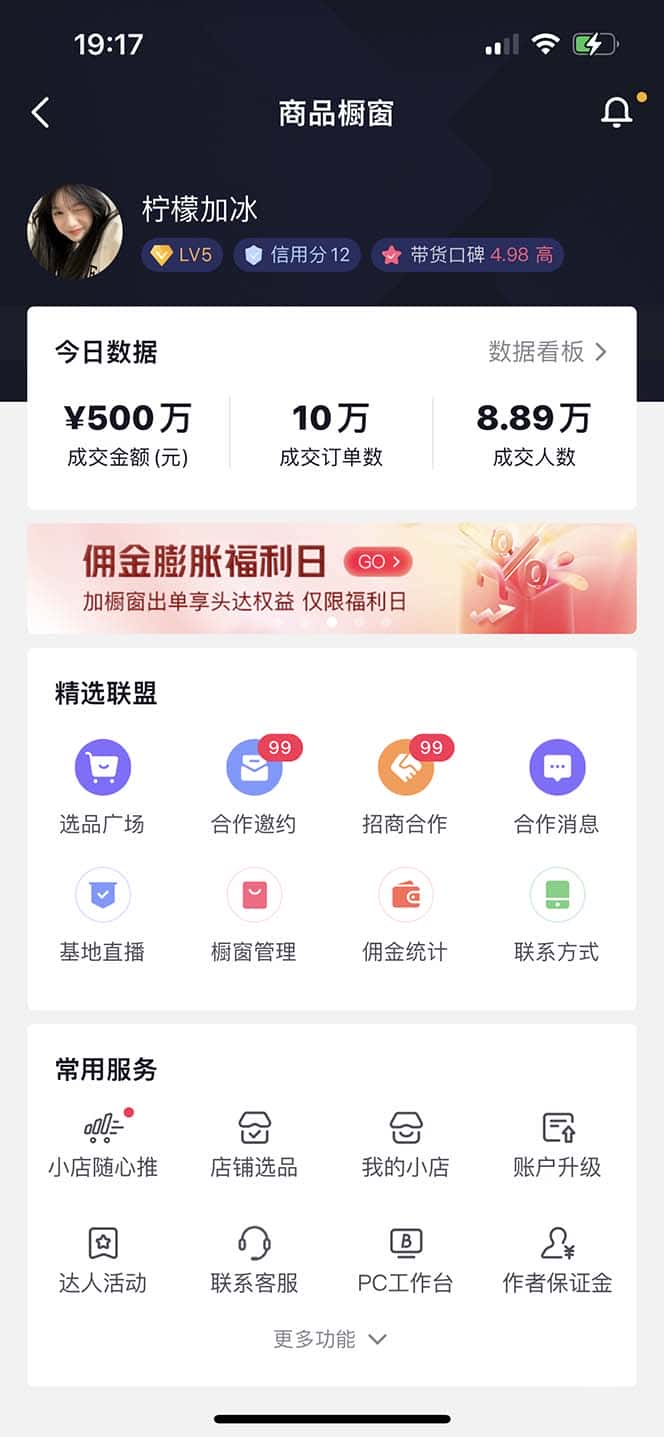Go back using the top-left arrow
This screenshot has height=1437, width=664.
[x=40, y=113]
